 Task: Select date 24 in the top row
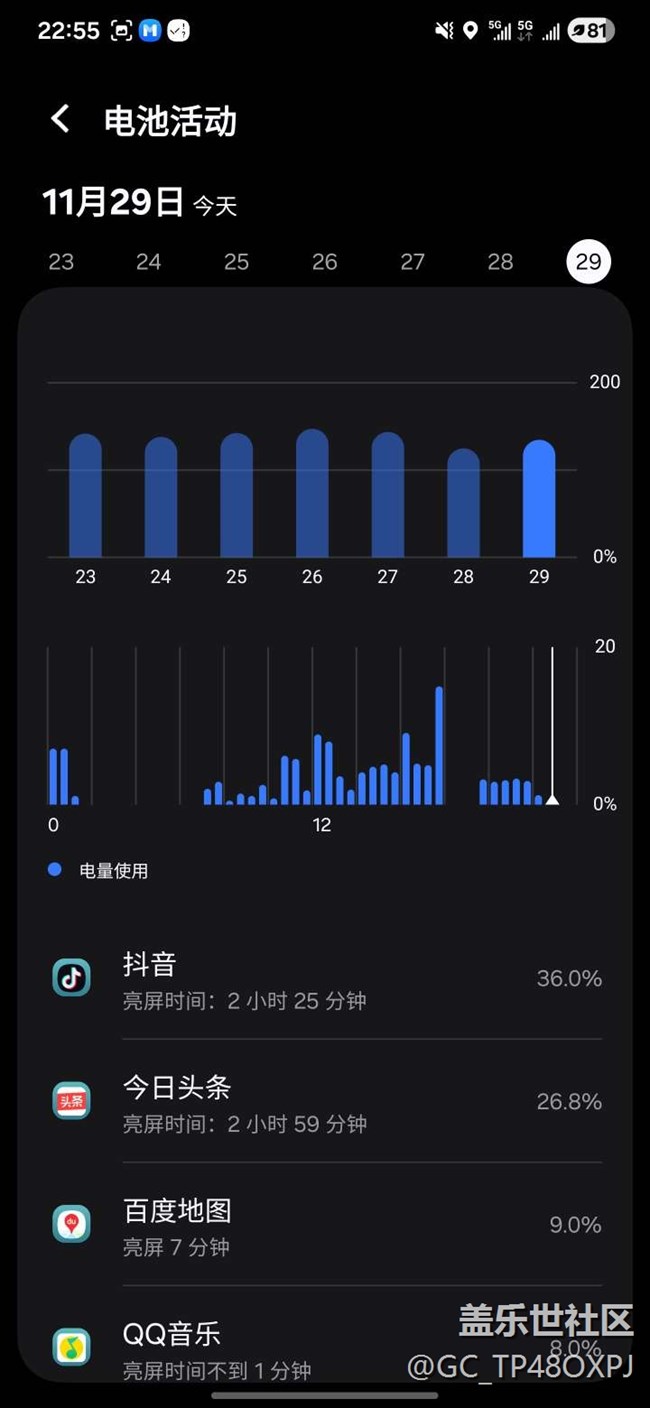click(x=149, y=262)
